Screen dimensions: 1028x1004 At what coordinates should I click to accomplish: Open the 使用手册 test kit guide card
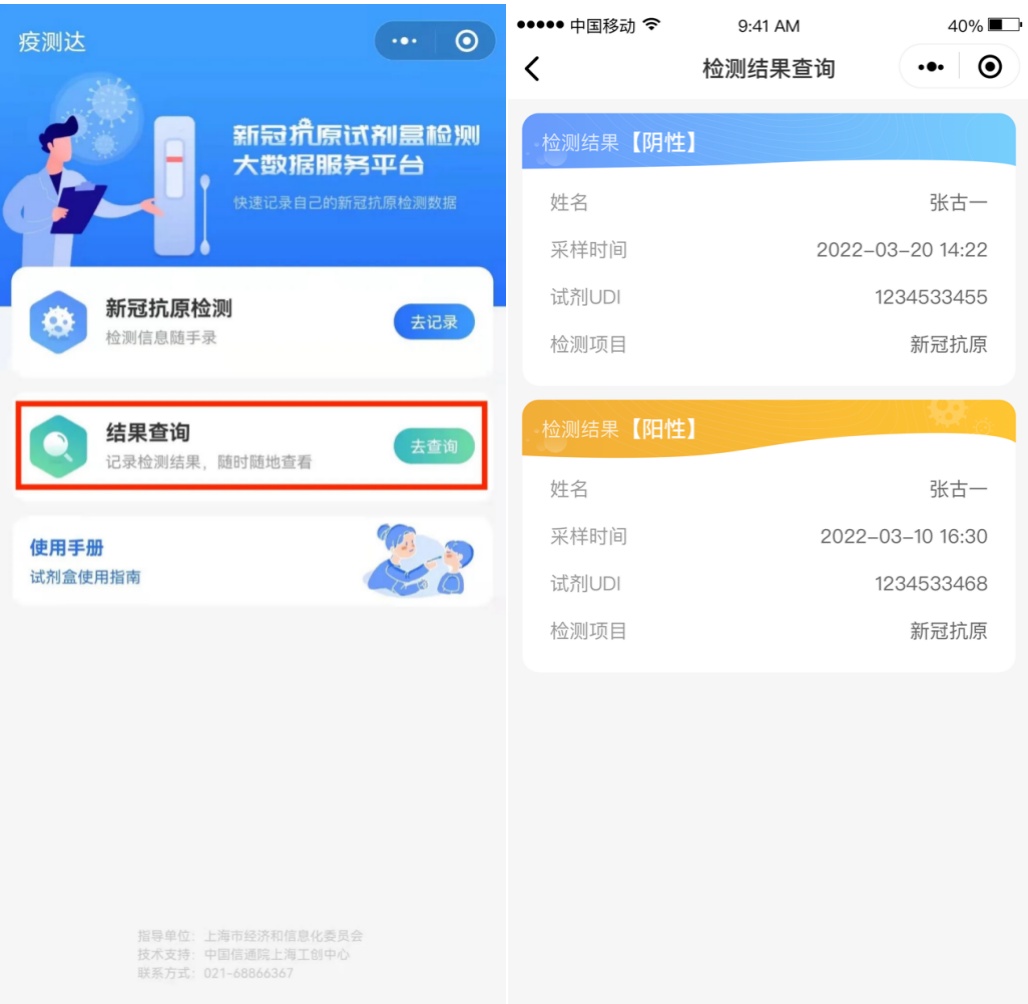coord(252,561)
